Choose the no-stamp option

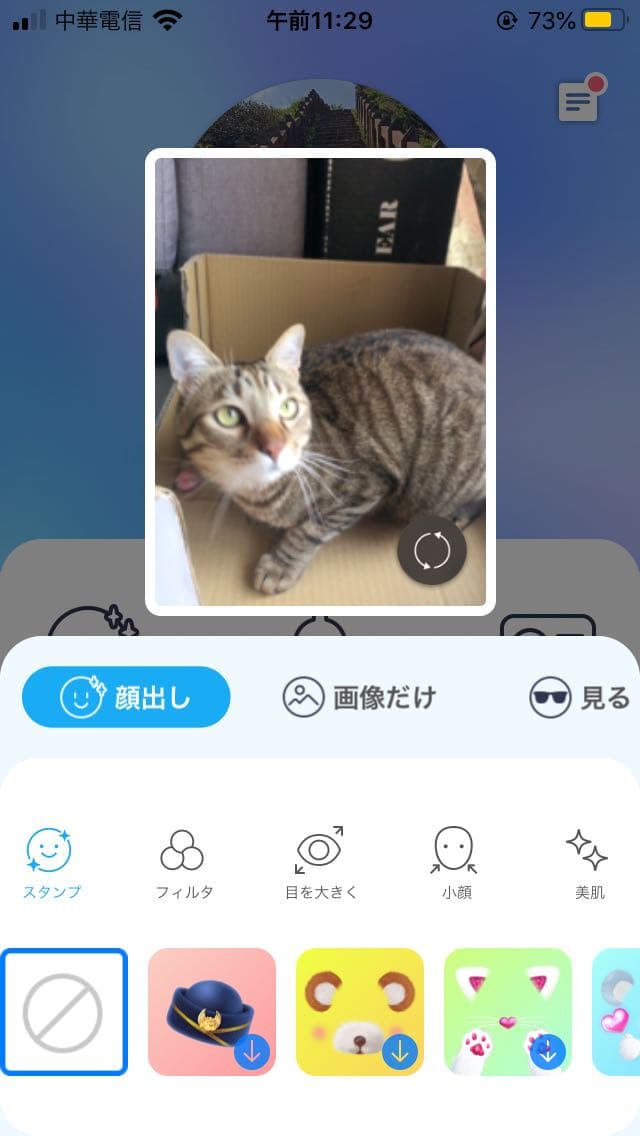[x=64, y=1012]
